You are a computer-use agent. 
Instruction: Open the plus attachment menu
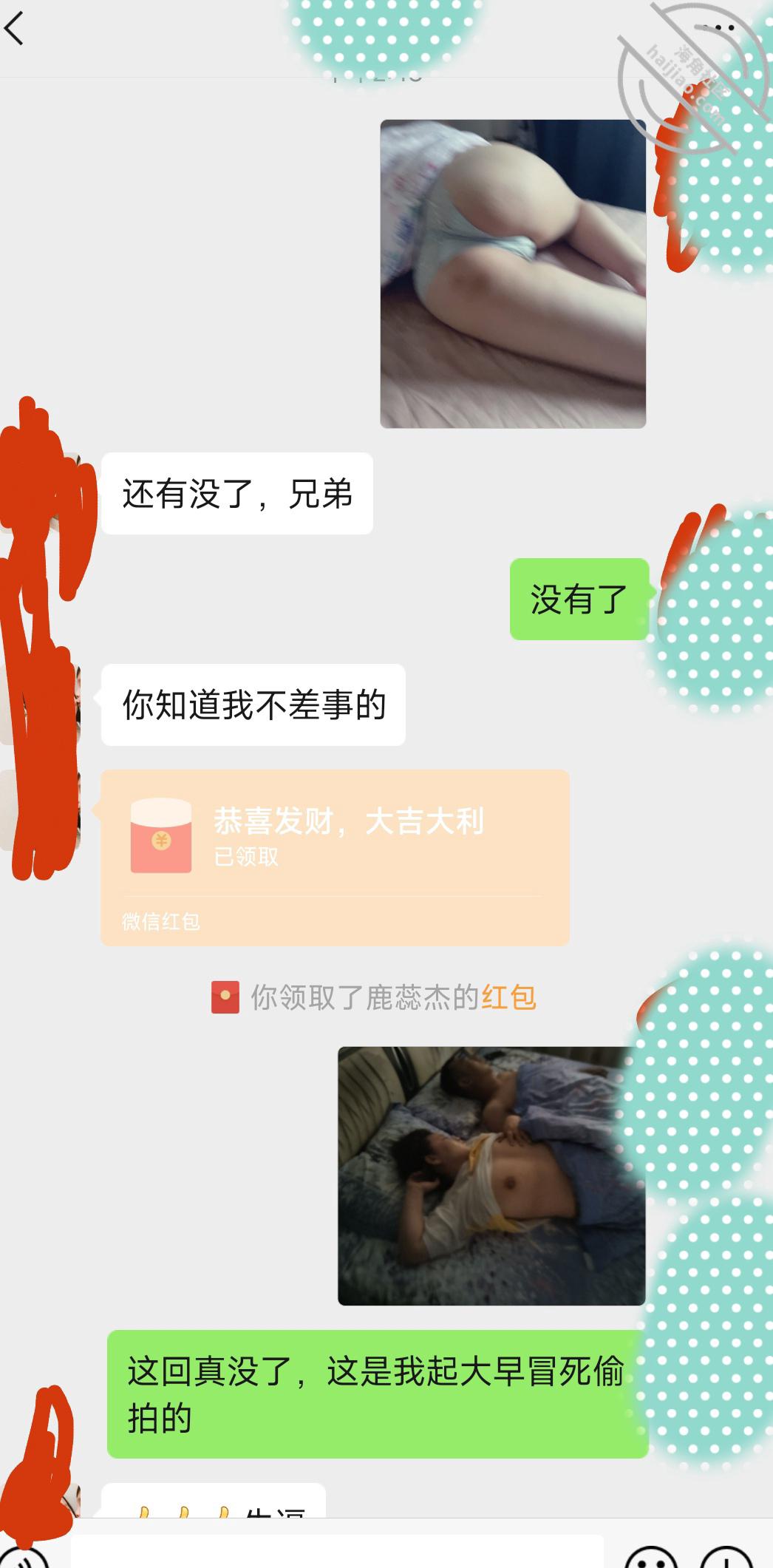727,1558
